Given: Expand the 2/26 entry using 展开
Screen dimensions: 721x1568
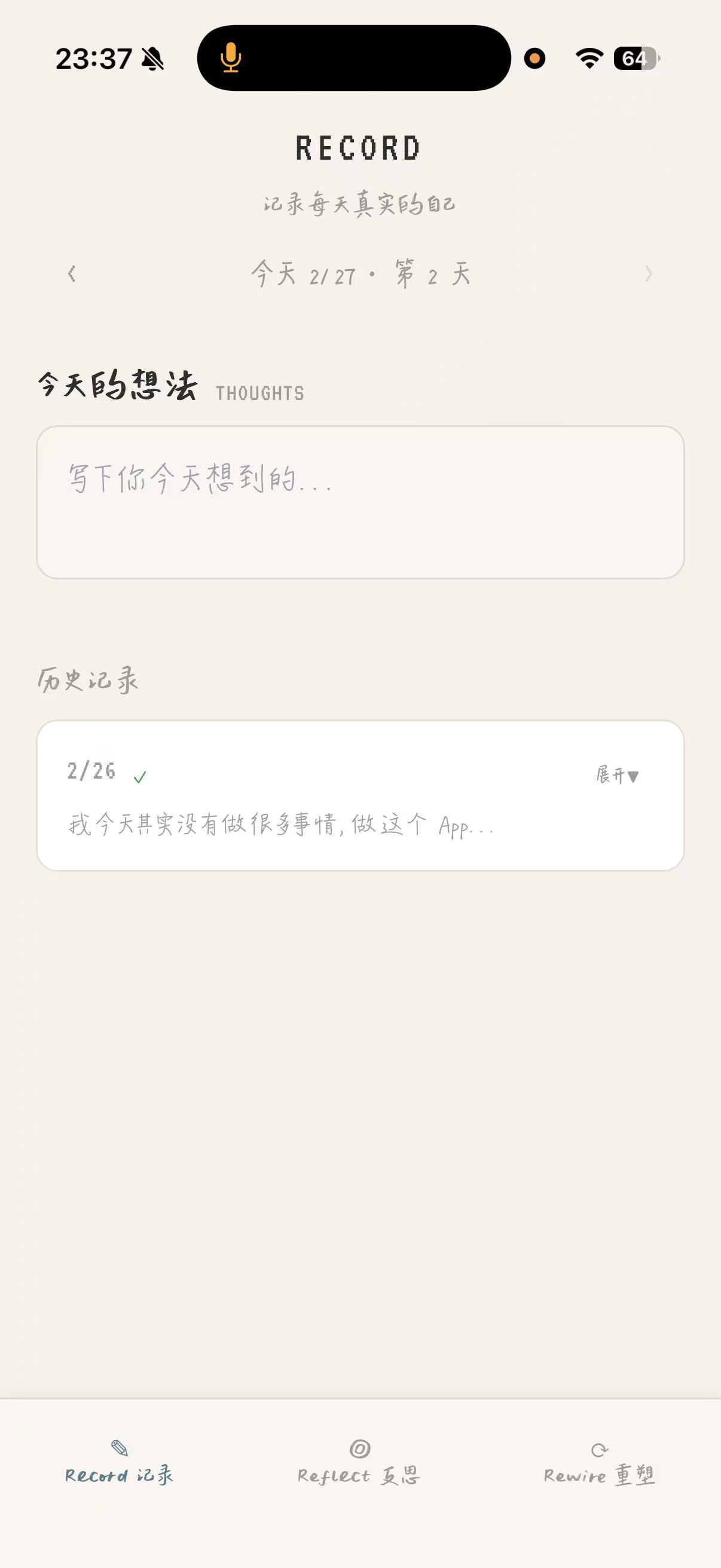Looking at the screenshot, I should pyautogui.click(x=616, y=774).
